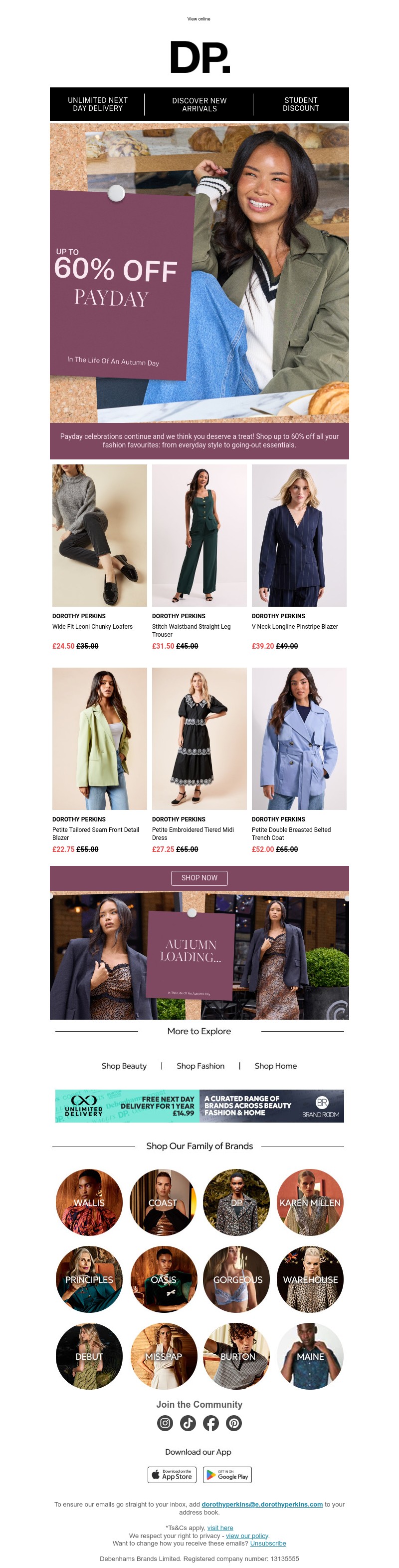Download on the App Store badge
399x1568 pixels.
click(172, 1475)
